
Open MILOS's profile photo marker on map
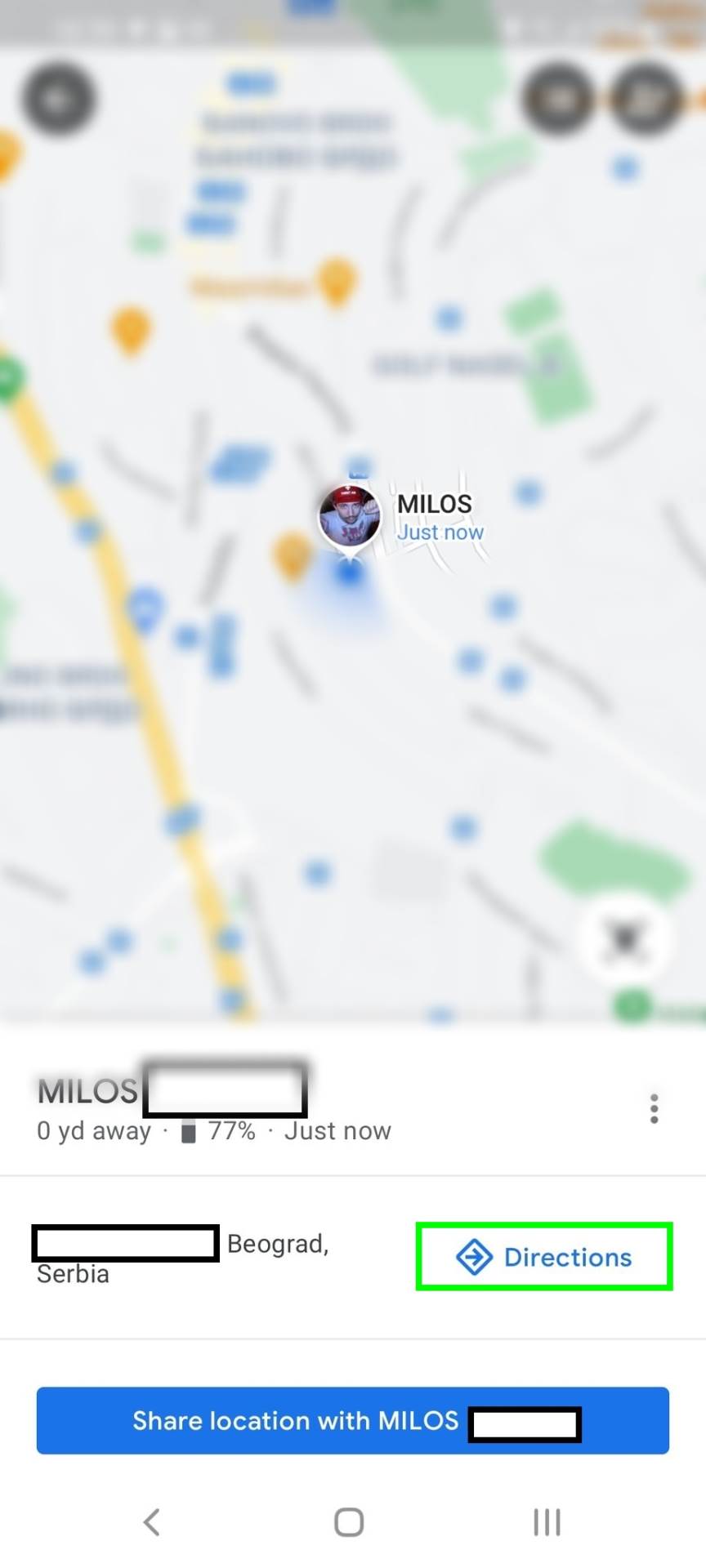(x=348, y=516)
